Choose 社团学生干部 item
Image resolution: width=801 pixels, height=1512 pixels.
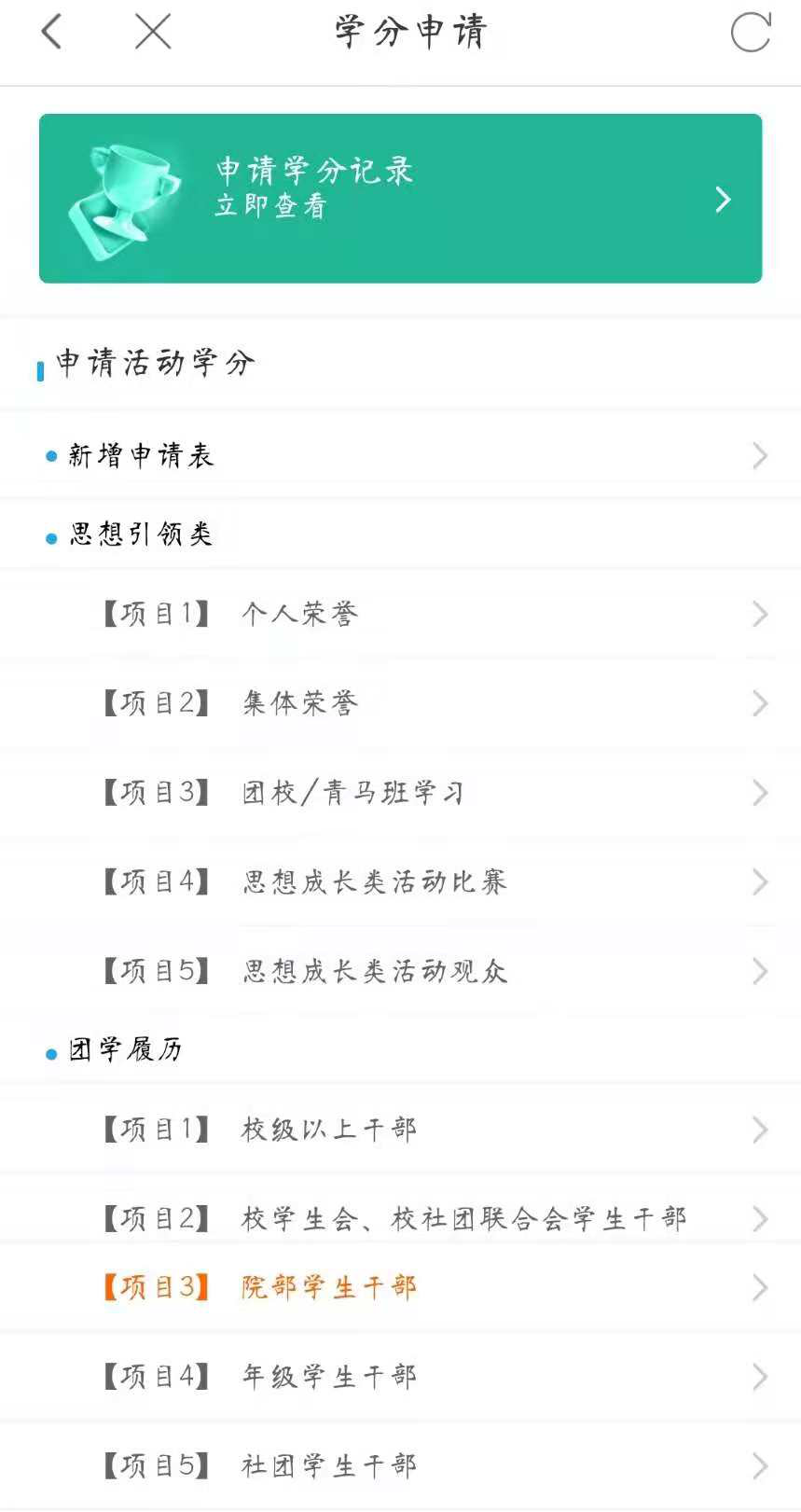pos(400,1465)
